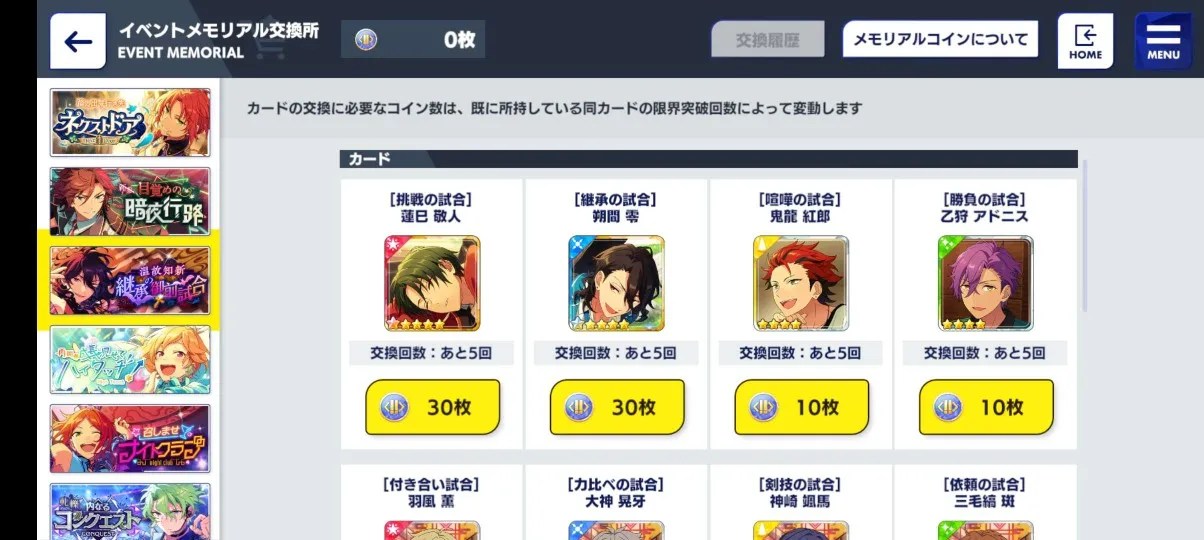View 蓮巳 敬人 card image
The image size is (1204, 540).
click(432, 284)
